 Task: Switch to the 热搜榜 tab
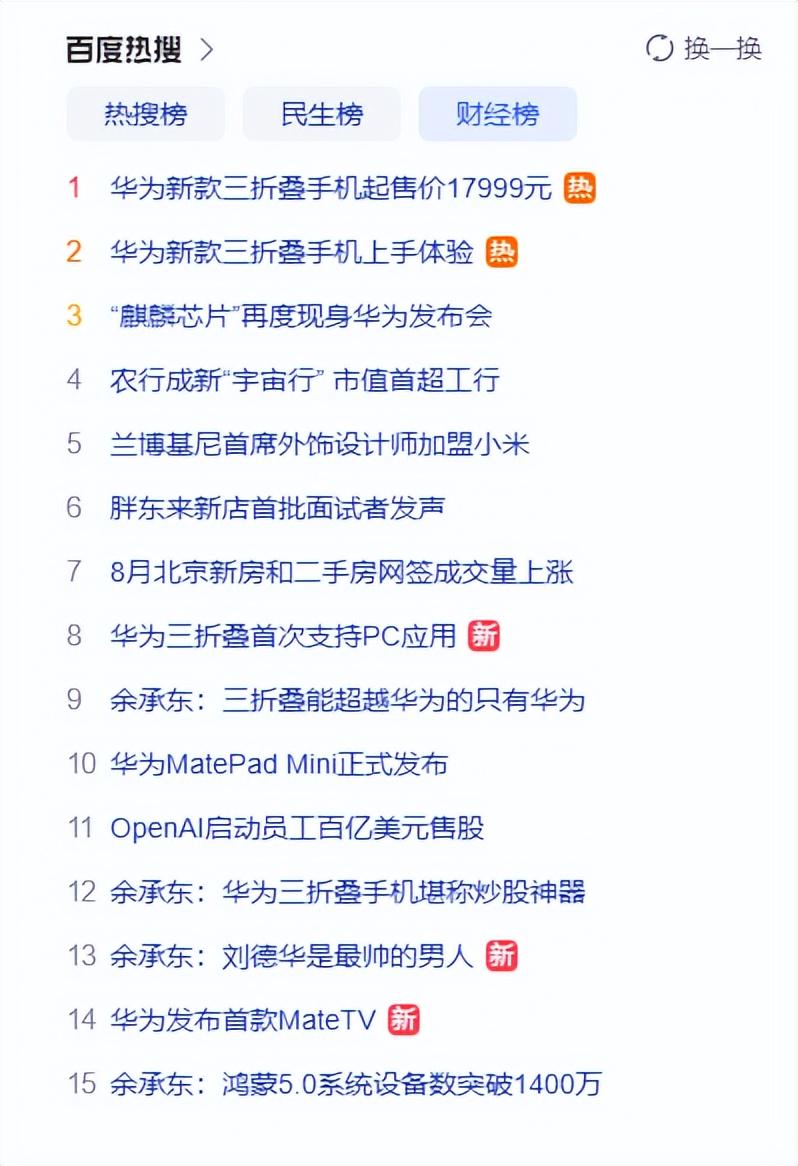[x=146, y=114]
